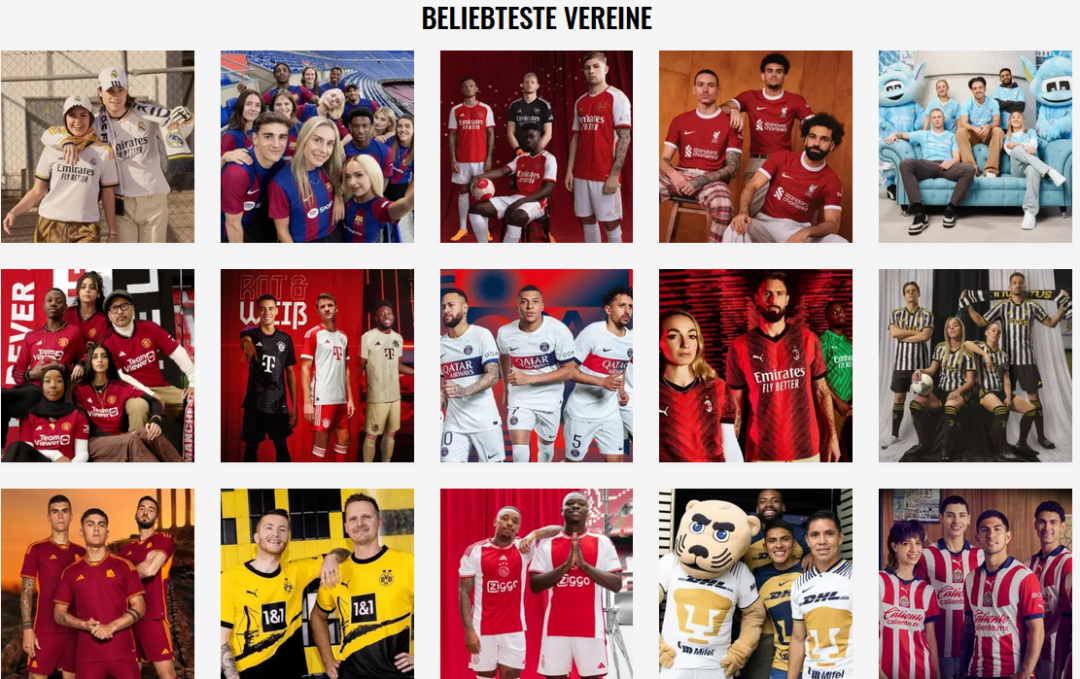This screenshot has width=1080, height=679.
Task: Open the Ajax Amsterdam club tile
Action: coord(536,583)
